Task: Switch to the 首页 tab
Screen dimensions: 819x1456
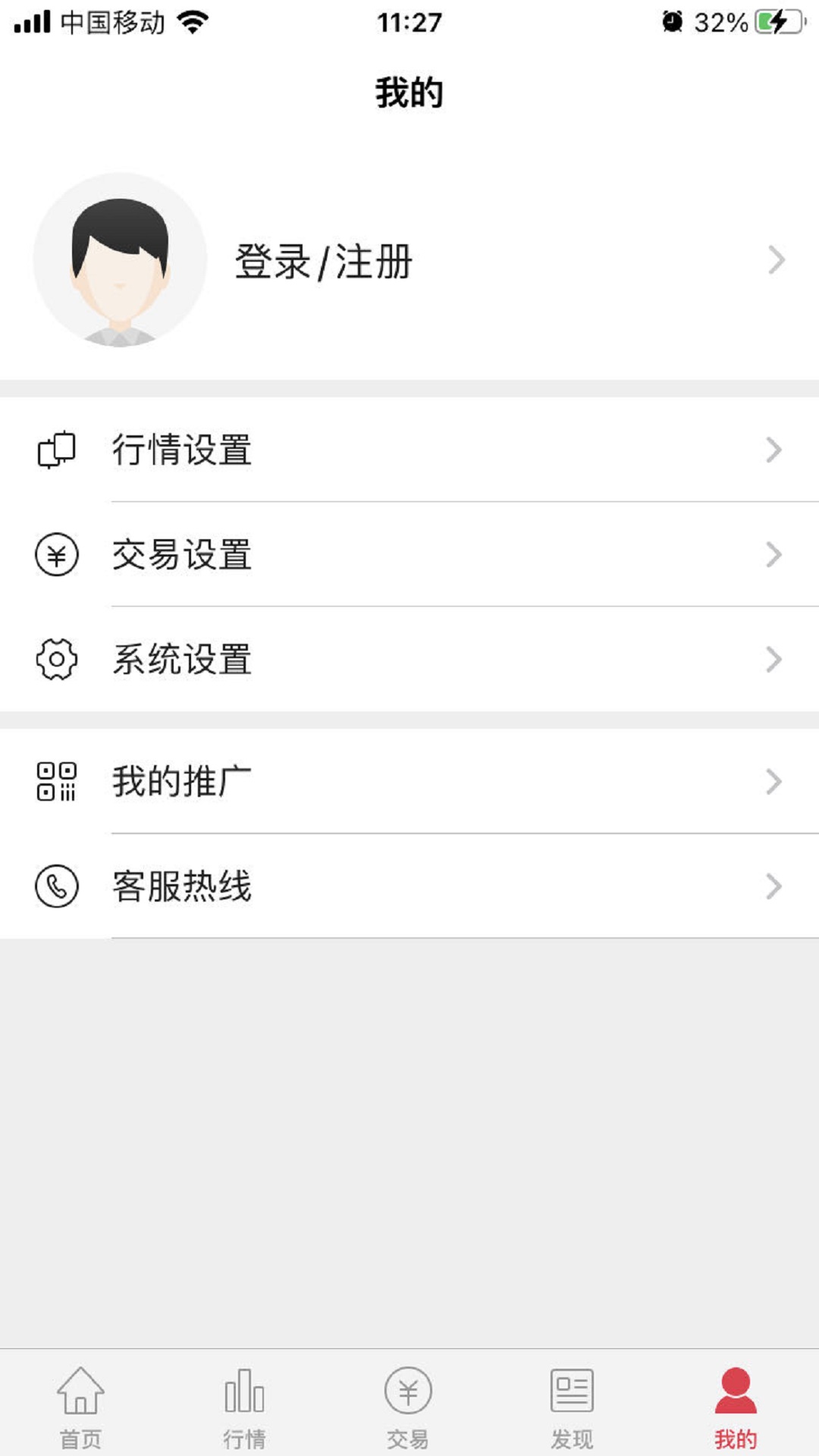Action: 81,1407
